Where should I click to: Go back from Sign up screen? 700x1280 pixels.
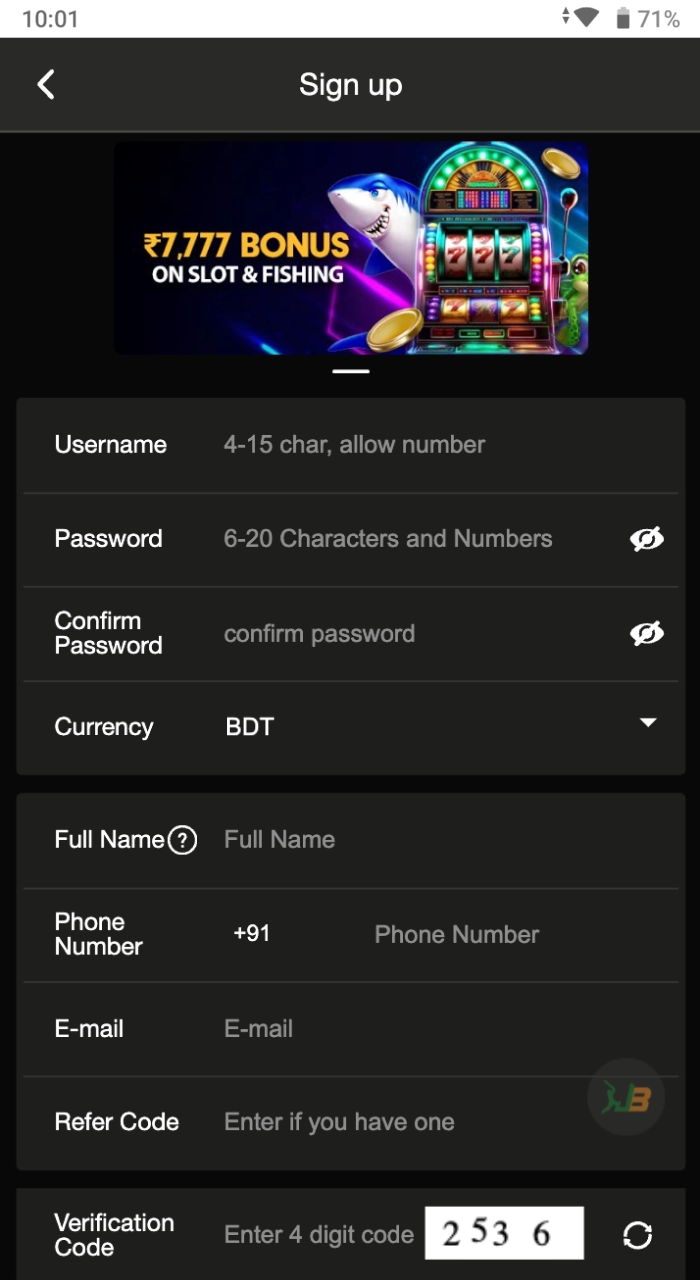(46, 85)
